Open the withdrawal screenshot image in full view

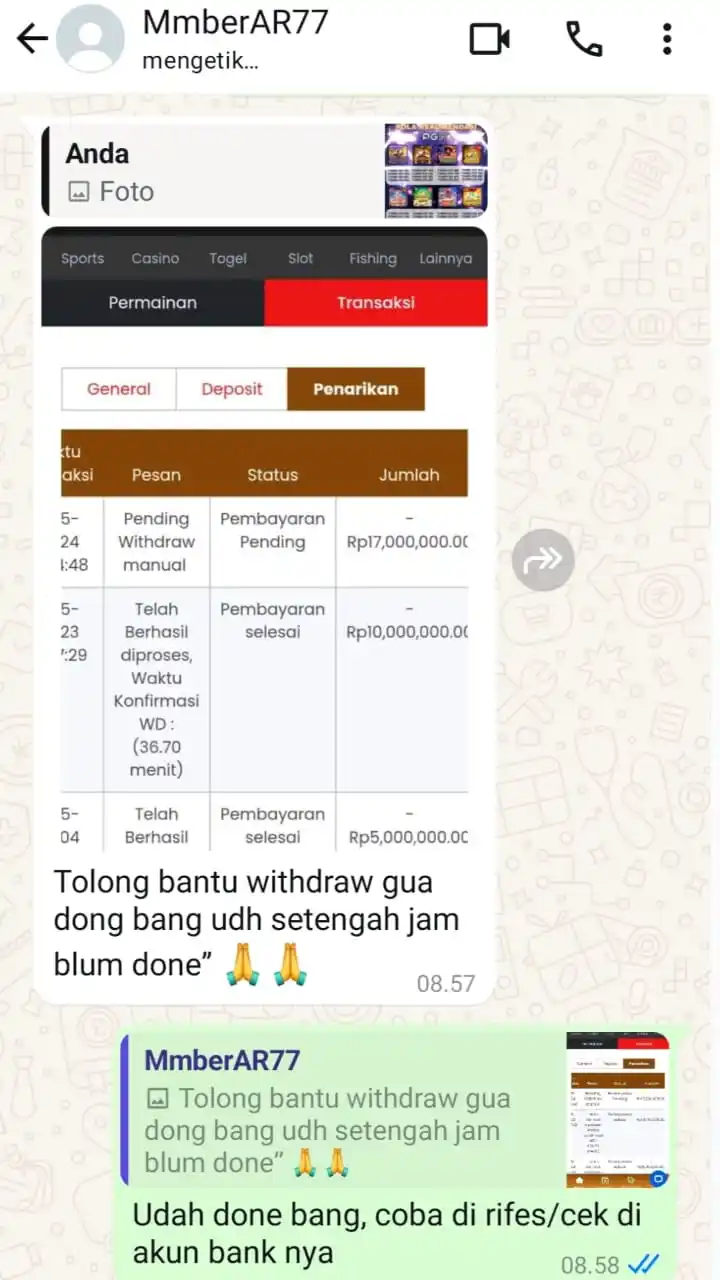264,560
